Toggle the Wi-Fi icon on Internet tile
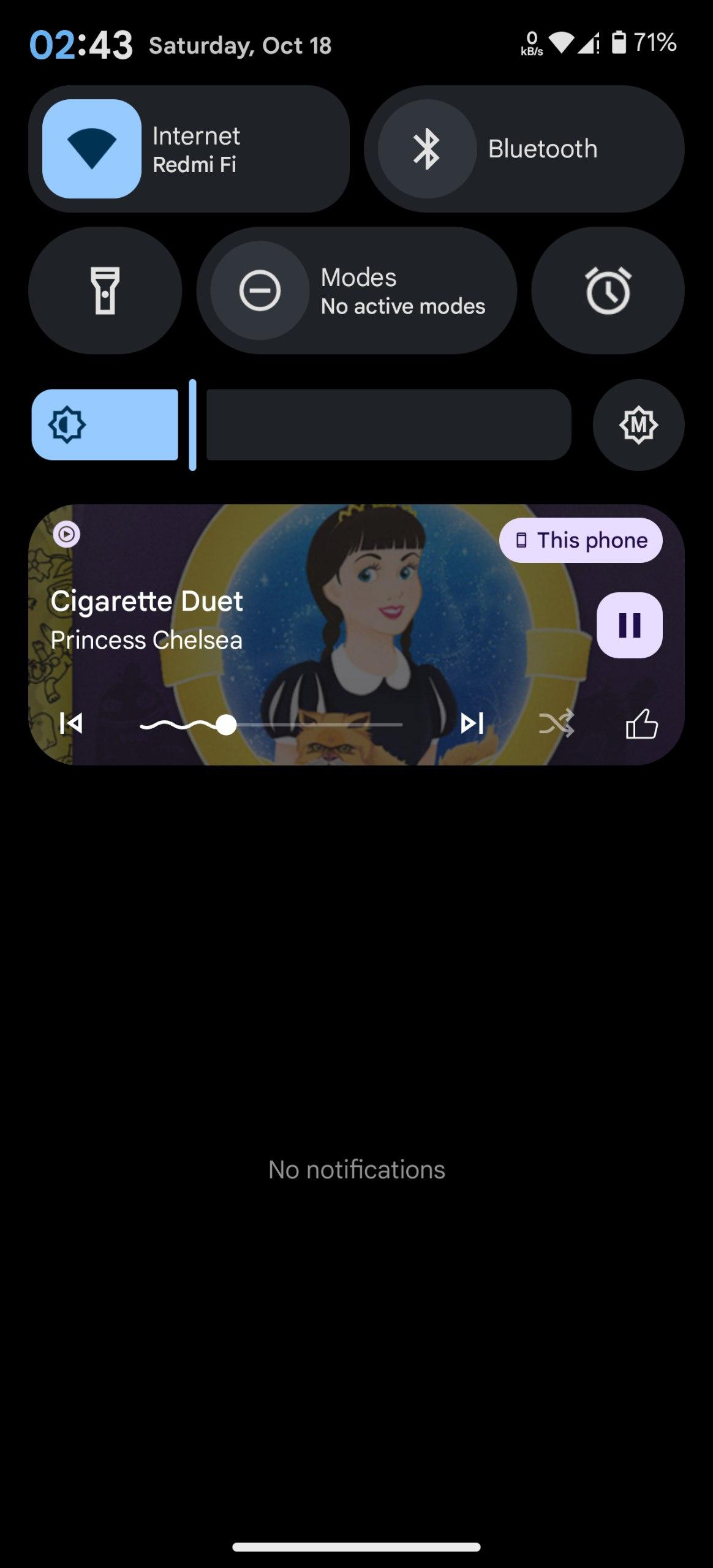 pos(92,149)
